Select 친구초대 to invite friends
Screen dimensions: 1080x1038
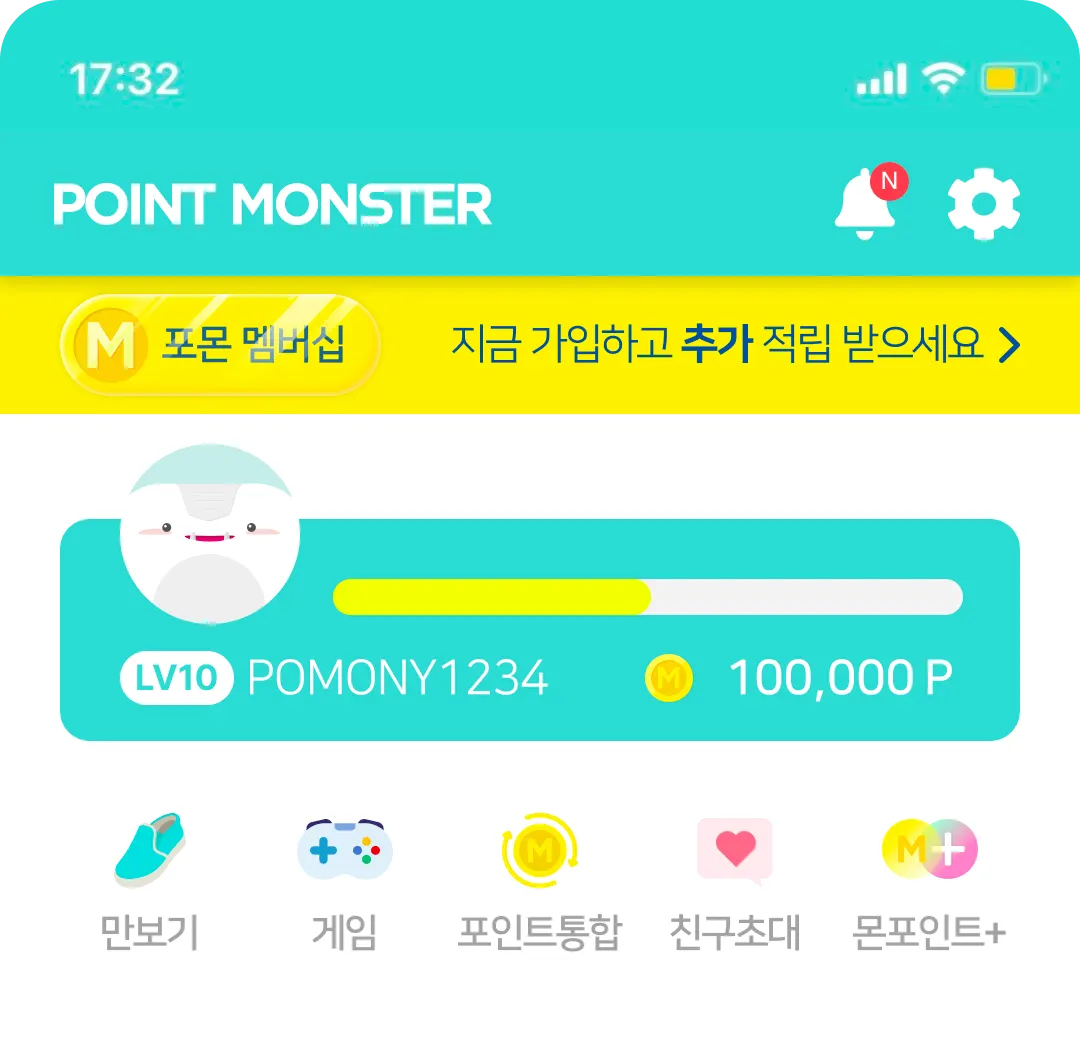pos(735,880)
